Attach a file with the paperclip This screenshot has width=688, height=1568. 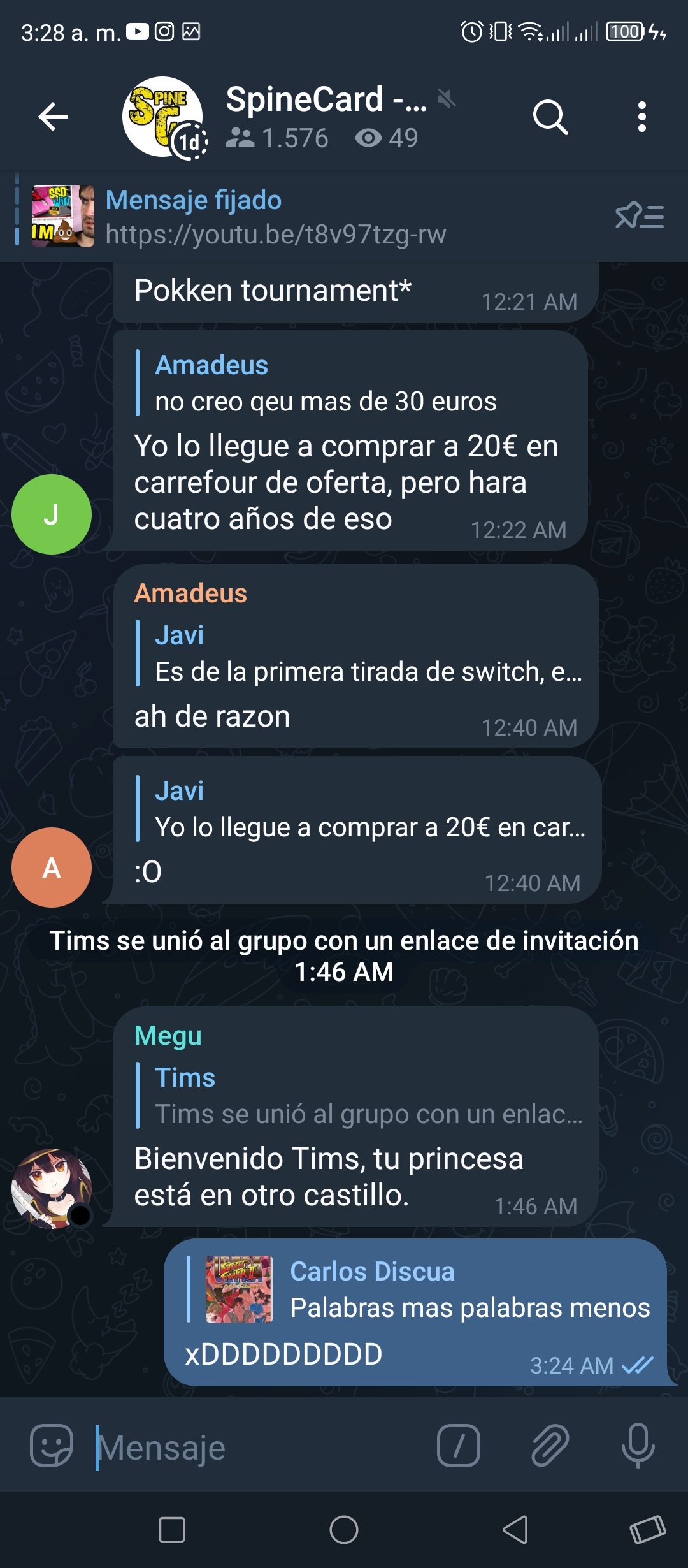[x=550, y=1446]
